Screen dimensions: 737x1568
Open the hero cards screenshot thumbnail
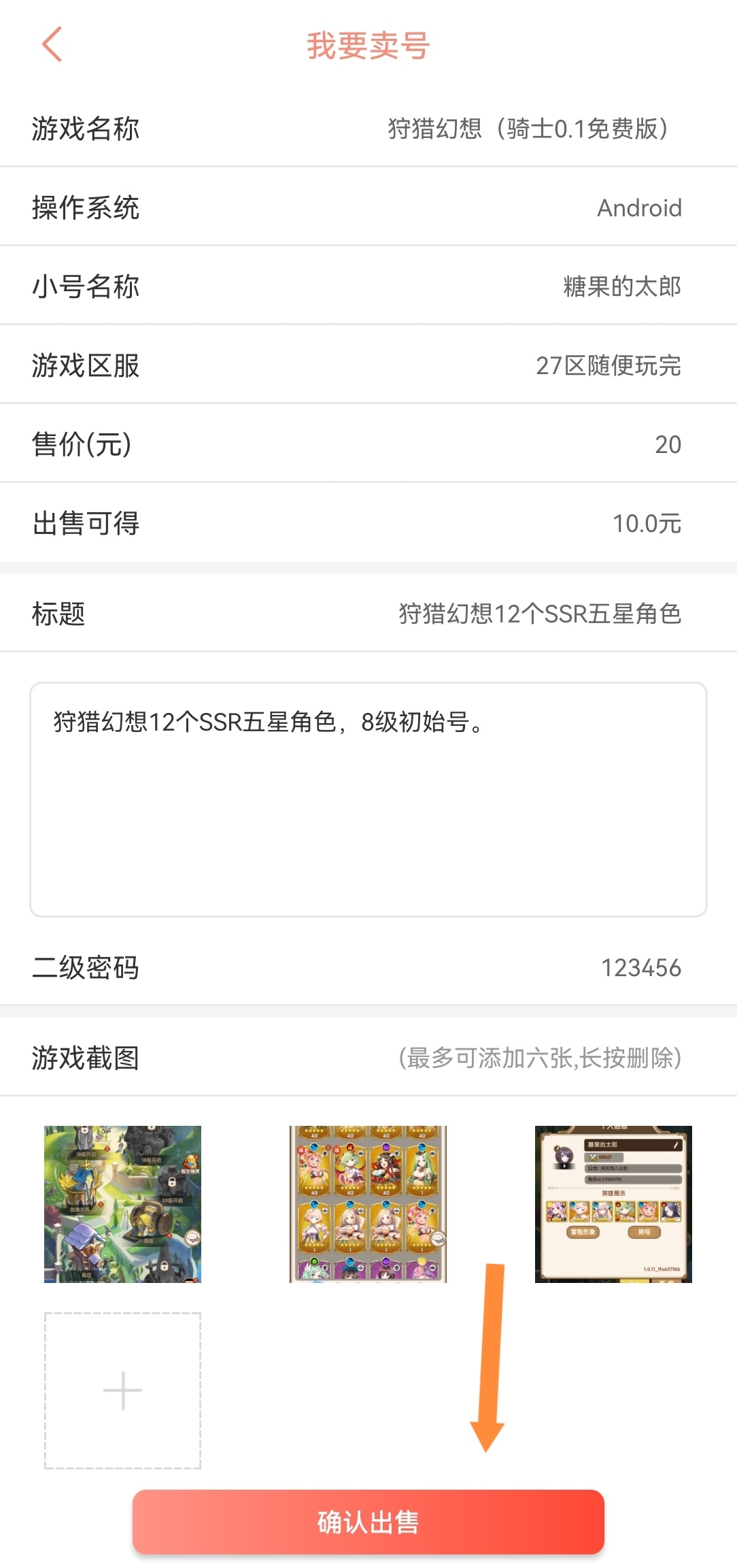click(x=368, y=1204)
